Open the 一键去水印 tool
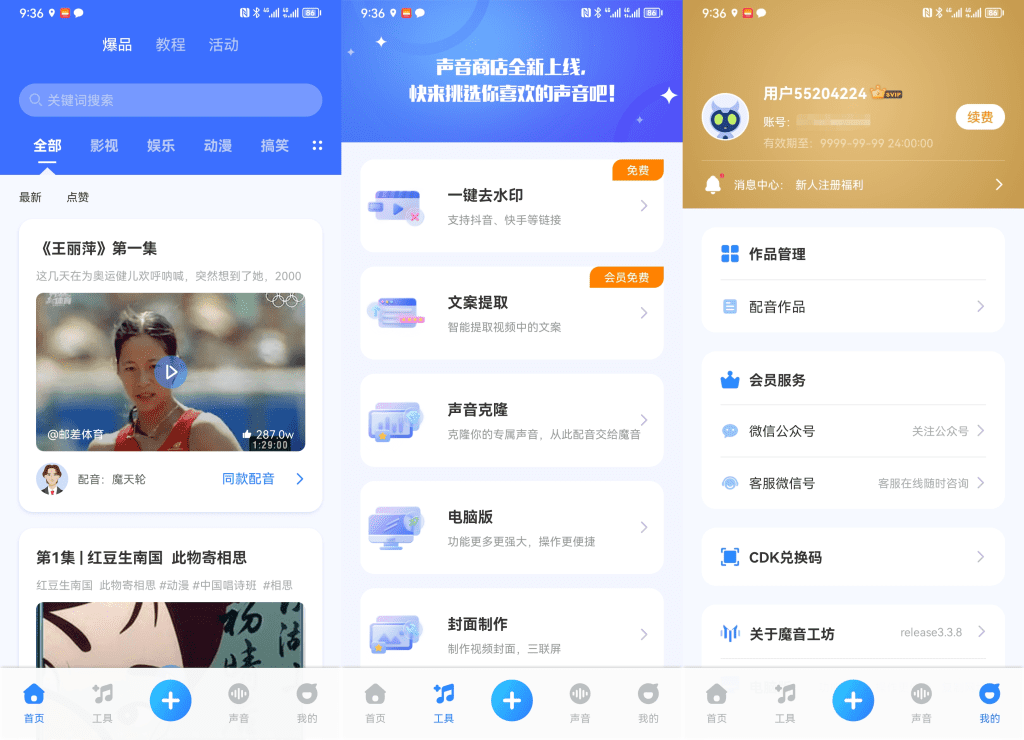Viewport: 1024px width, 740px height. [x=511, y=206]
